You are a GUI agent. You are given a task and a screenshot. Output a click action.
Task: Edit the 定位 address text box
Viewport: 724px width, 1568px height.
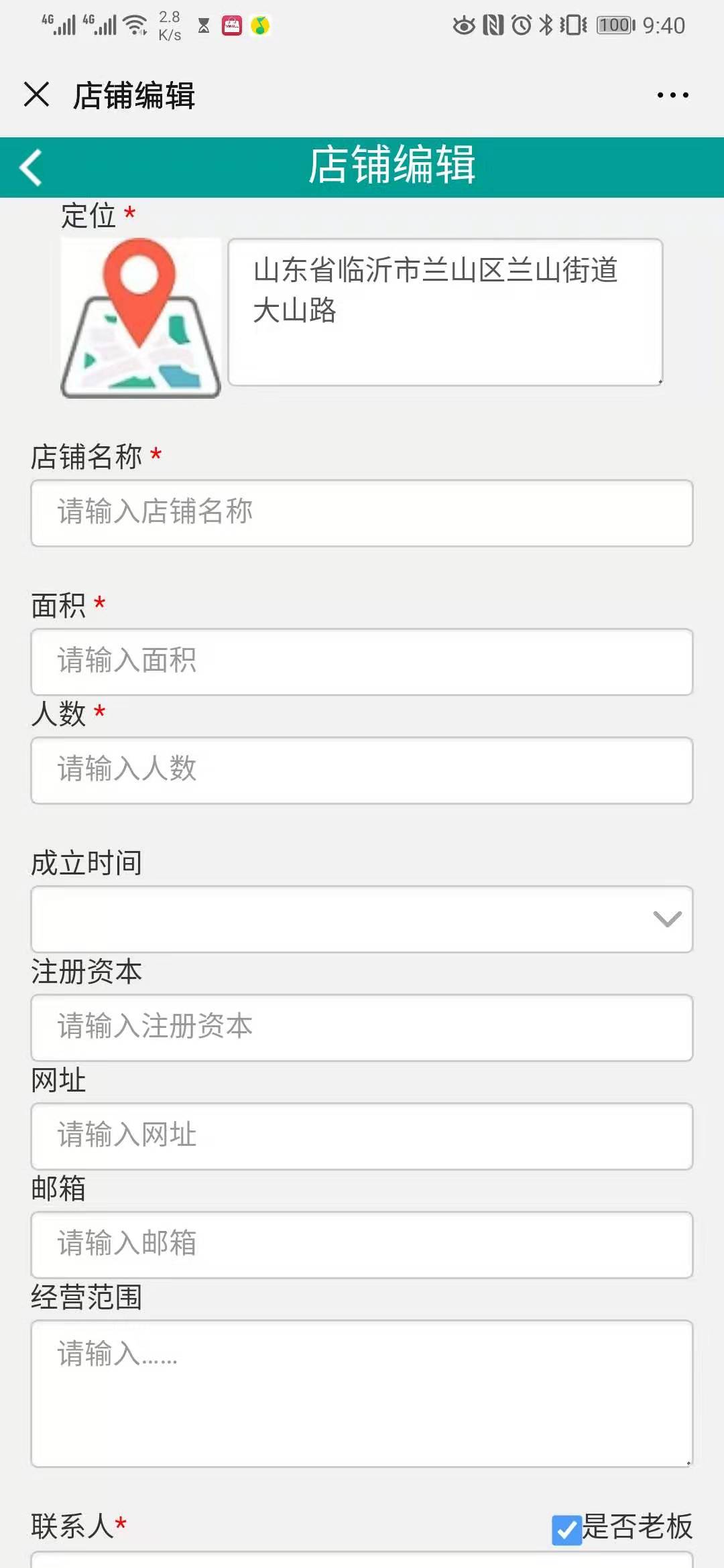(445, 312)
